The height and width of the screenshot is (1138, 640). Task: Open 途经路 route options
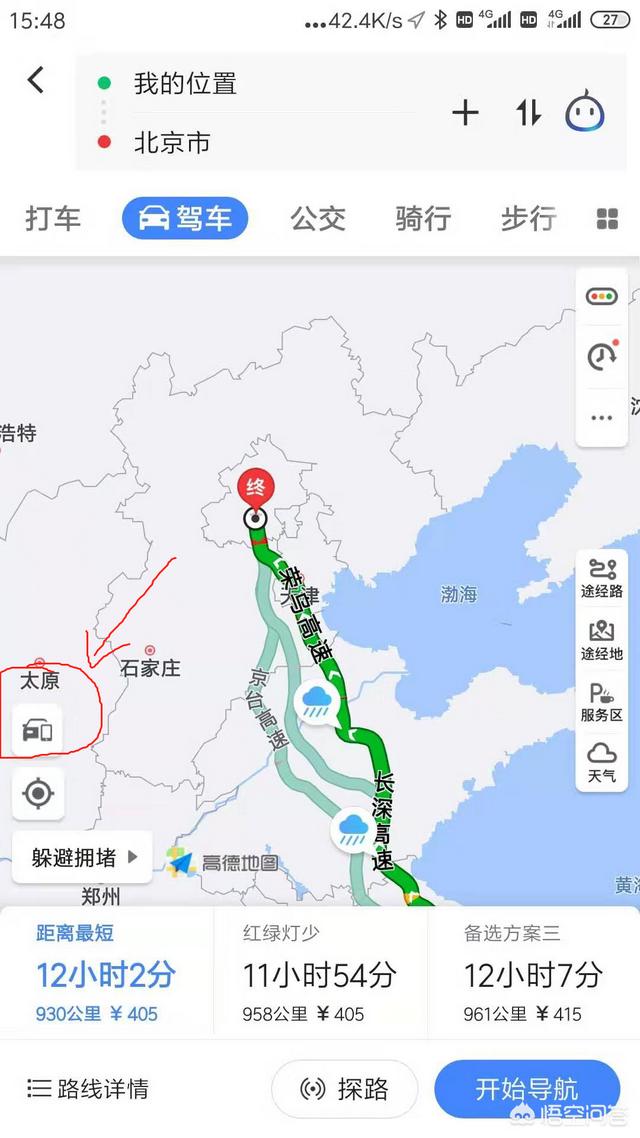[x=602, y=578]
